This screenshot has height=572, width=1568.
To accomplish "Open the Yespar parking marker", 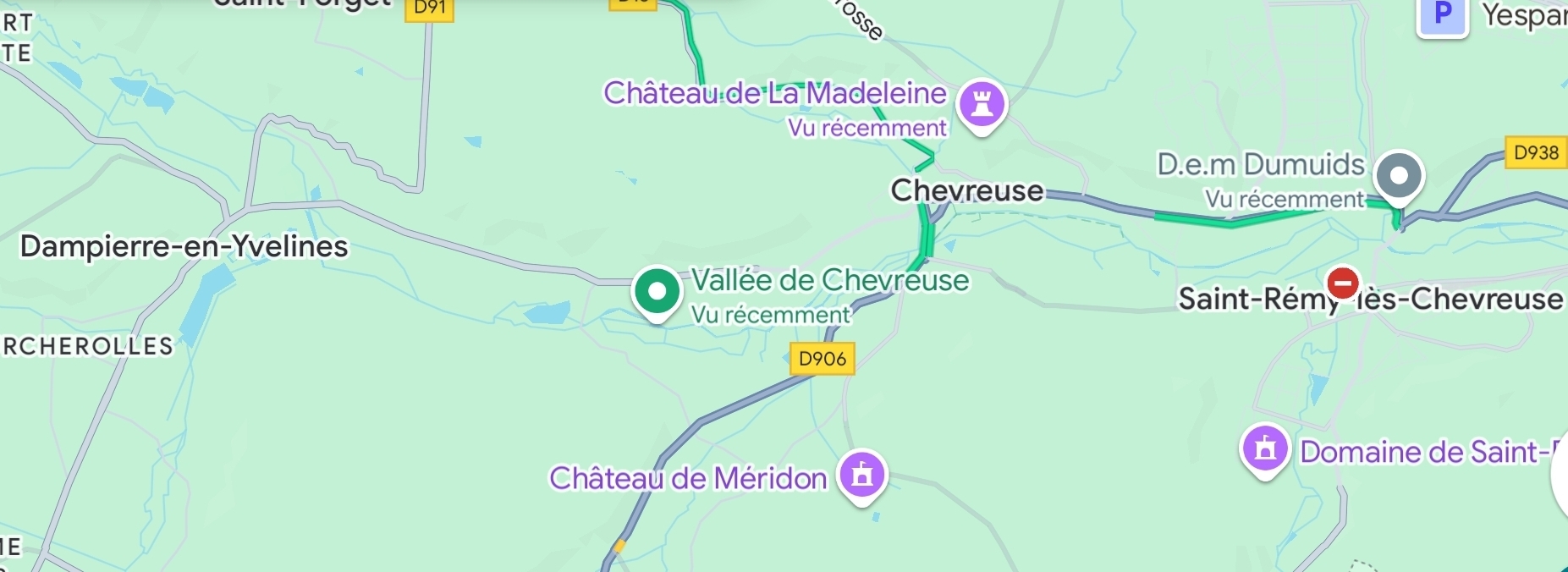I will (1442, 15).
